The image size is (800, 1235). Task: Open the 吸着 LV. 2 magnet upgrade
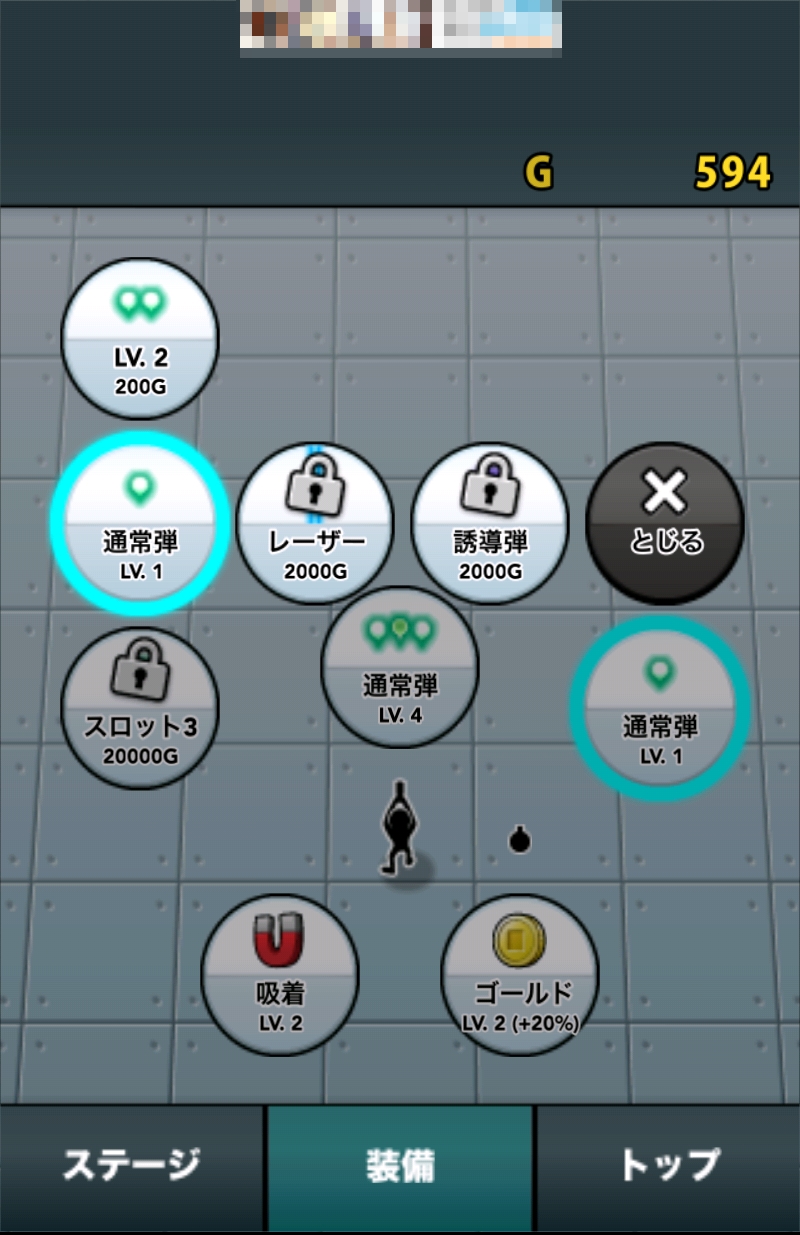tap(280, 975)
